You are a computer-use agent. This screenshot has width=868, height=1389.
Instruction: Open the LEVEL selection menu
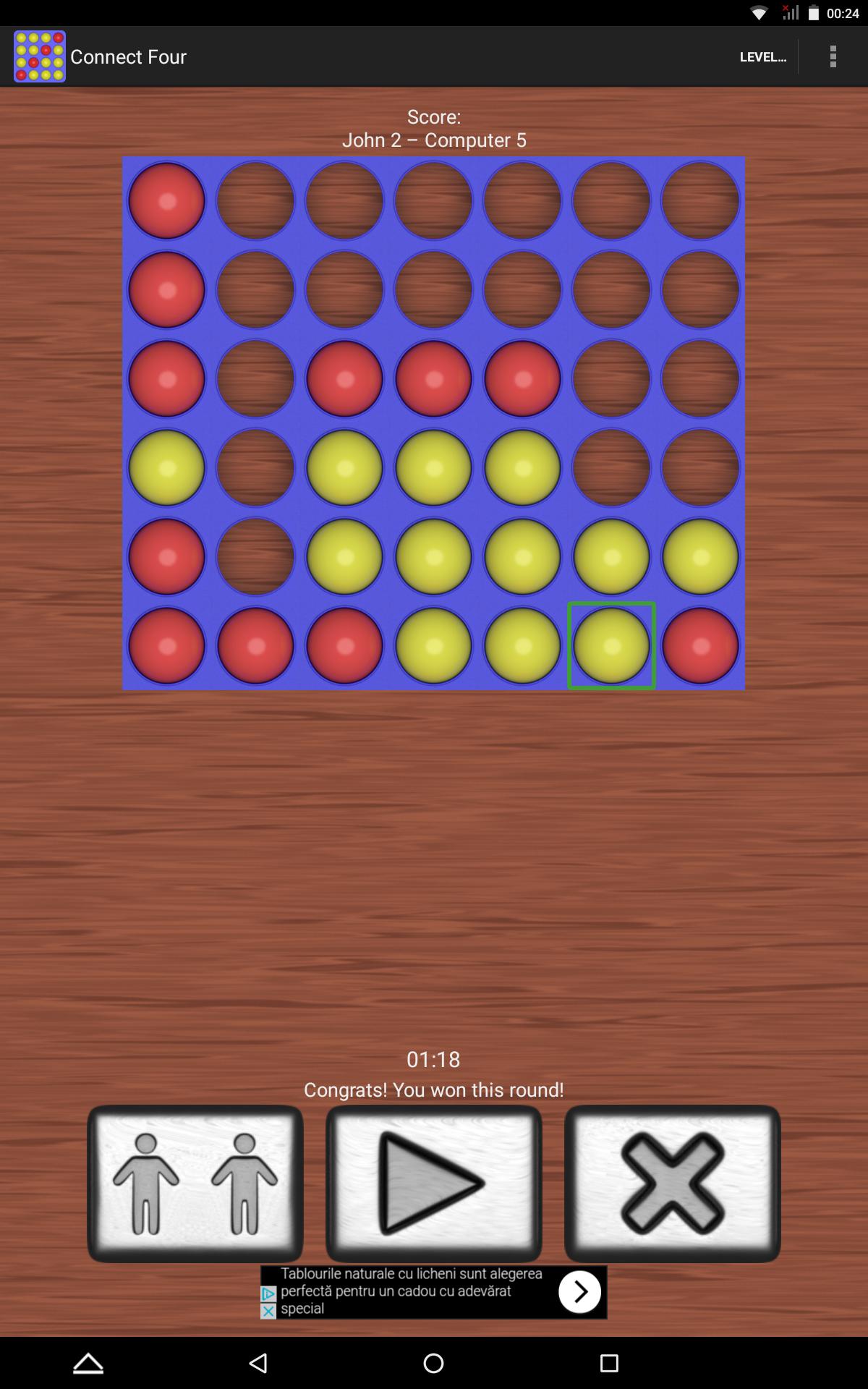[x=764, y=56]
